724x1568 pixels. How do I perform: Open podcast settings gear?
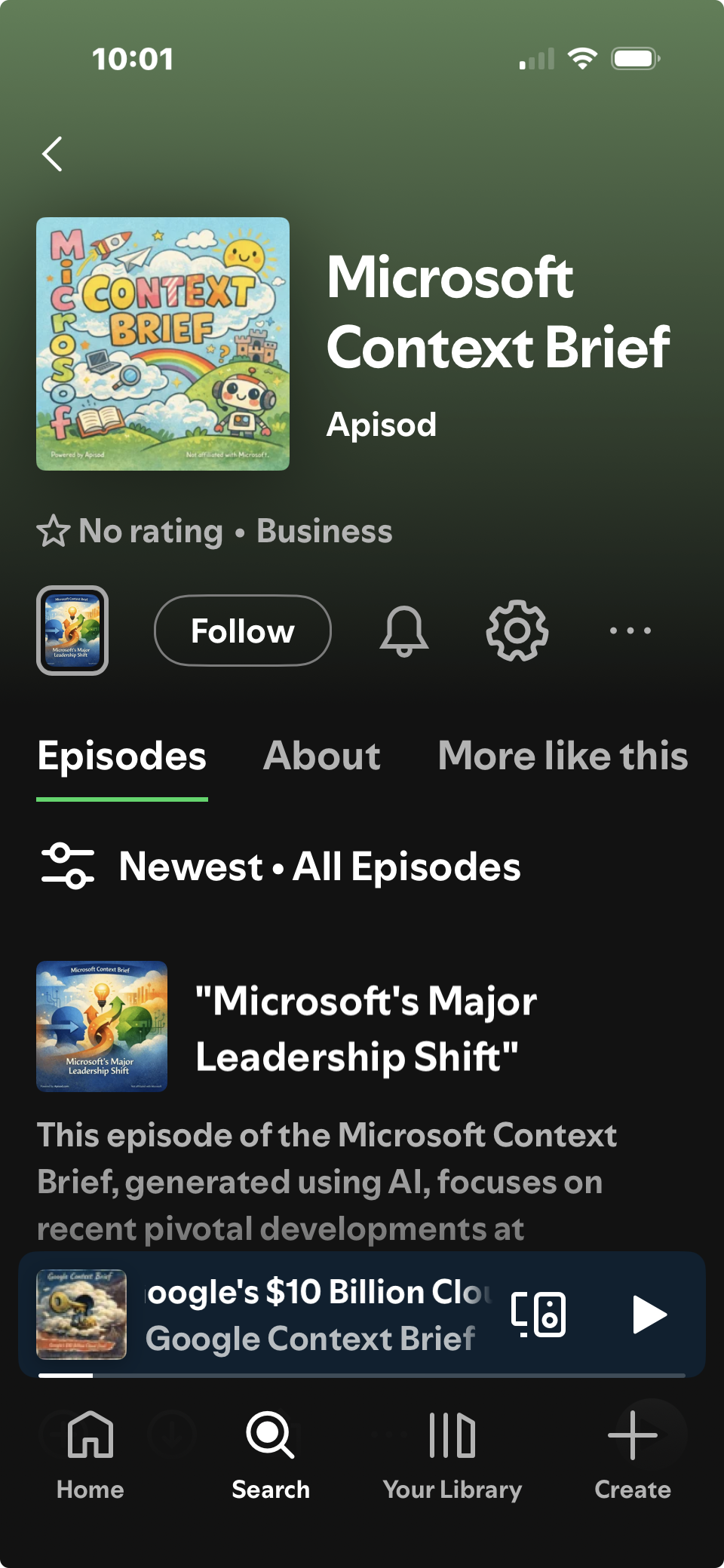517,631
